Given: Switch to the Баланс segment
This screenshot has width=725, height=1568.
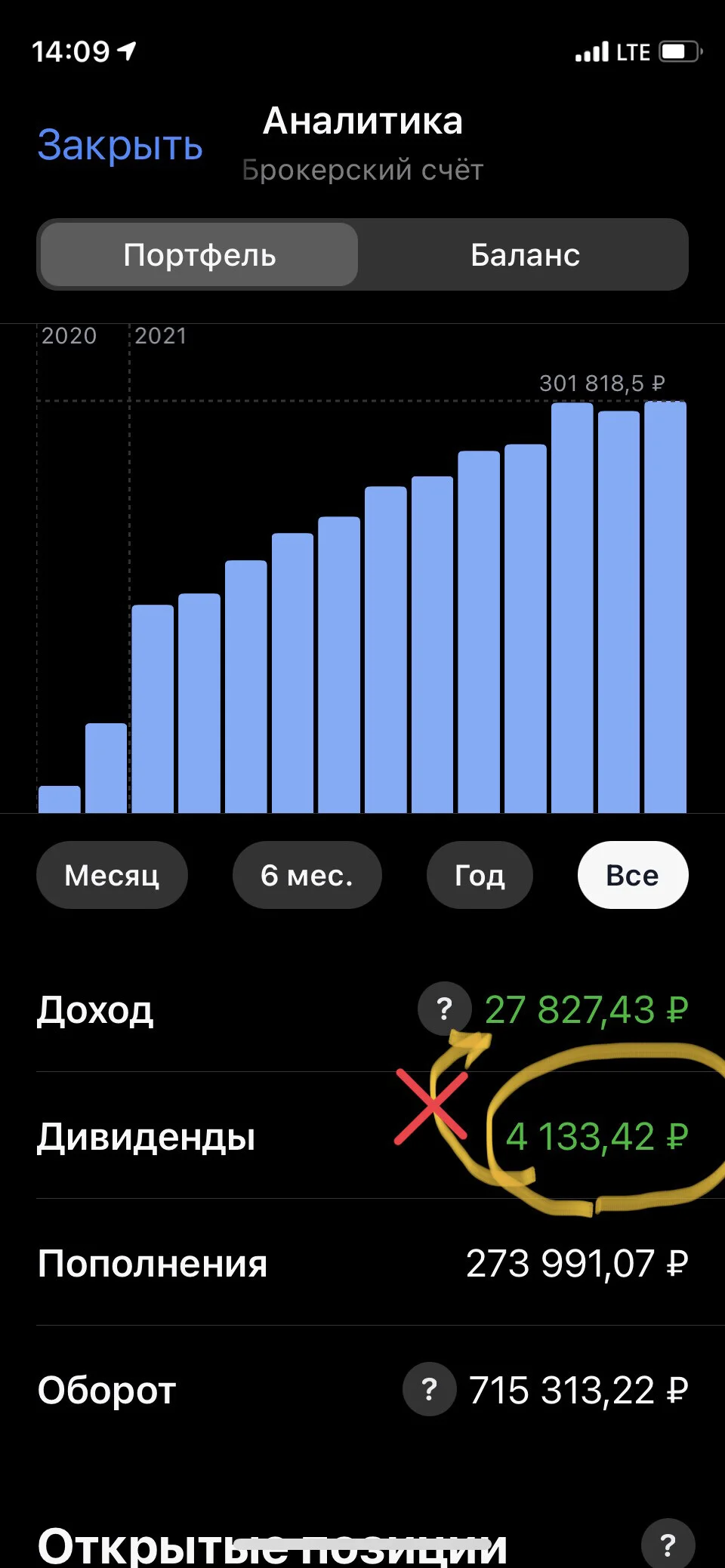Looking at the screenshot, I should tap(525, 254).
